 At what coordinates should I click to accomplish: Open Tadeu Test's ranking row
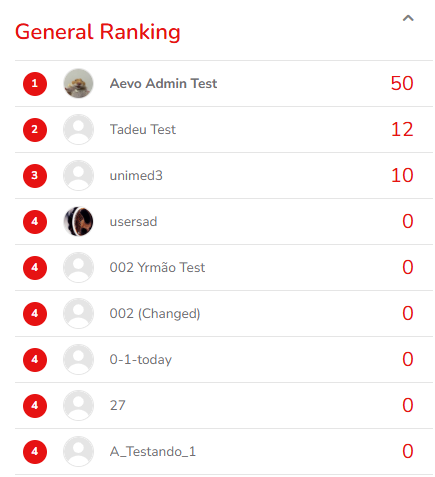point(224,130)
